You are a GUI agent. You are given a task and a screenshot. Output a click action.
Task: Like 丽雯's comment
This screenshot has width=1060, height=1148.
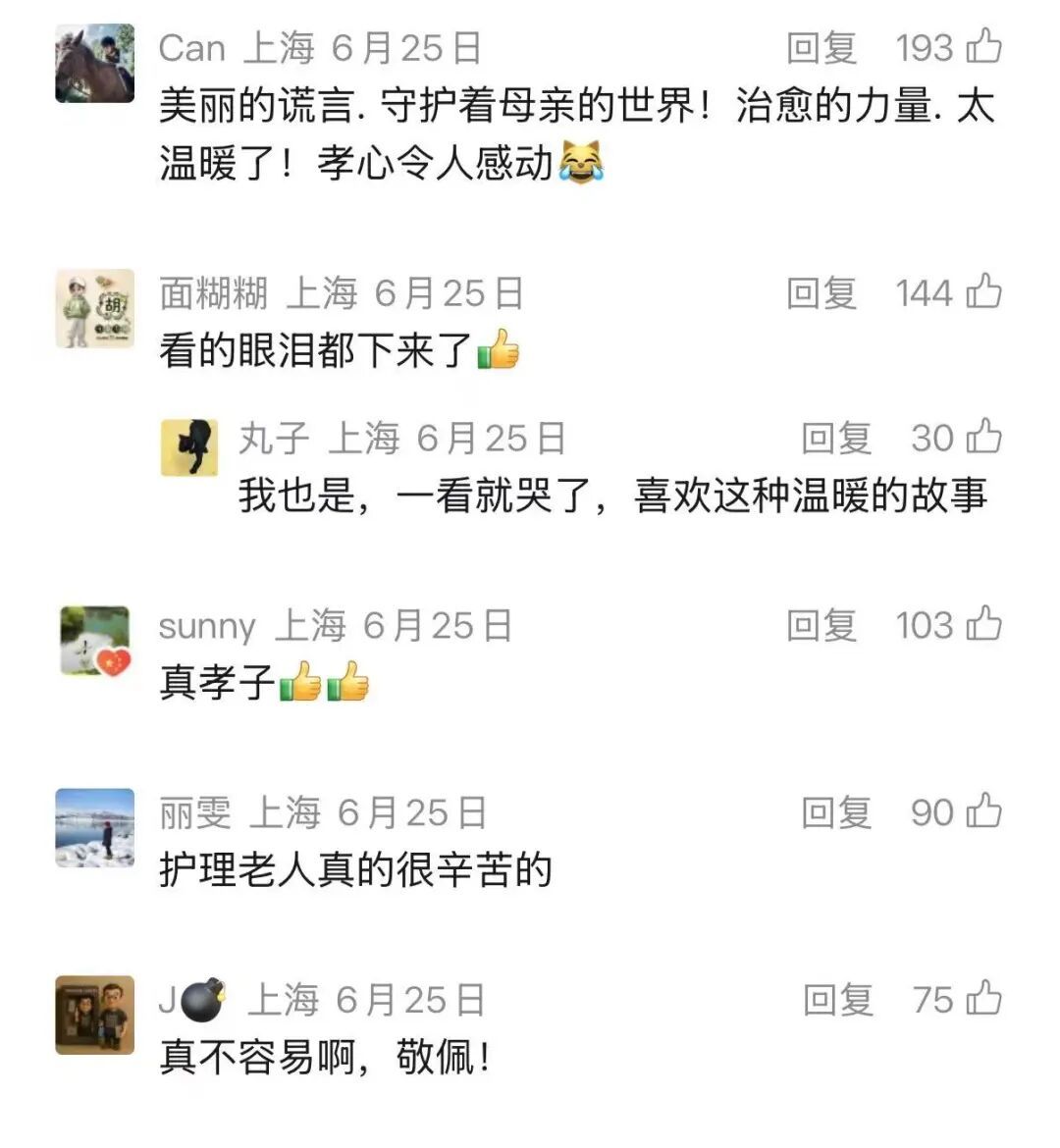[x=983, y=811]
